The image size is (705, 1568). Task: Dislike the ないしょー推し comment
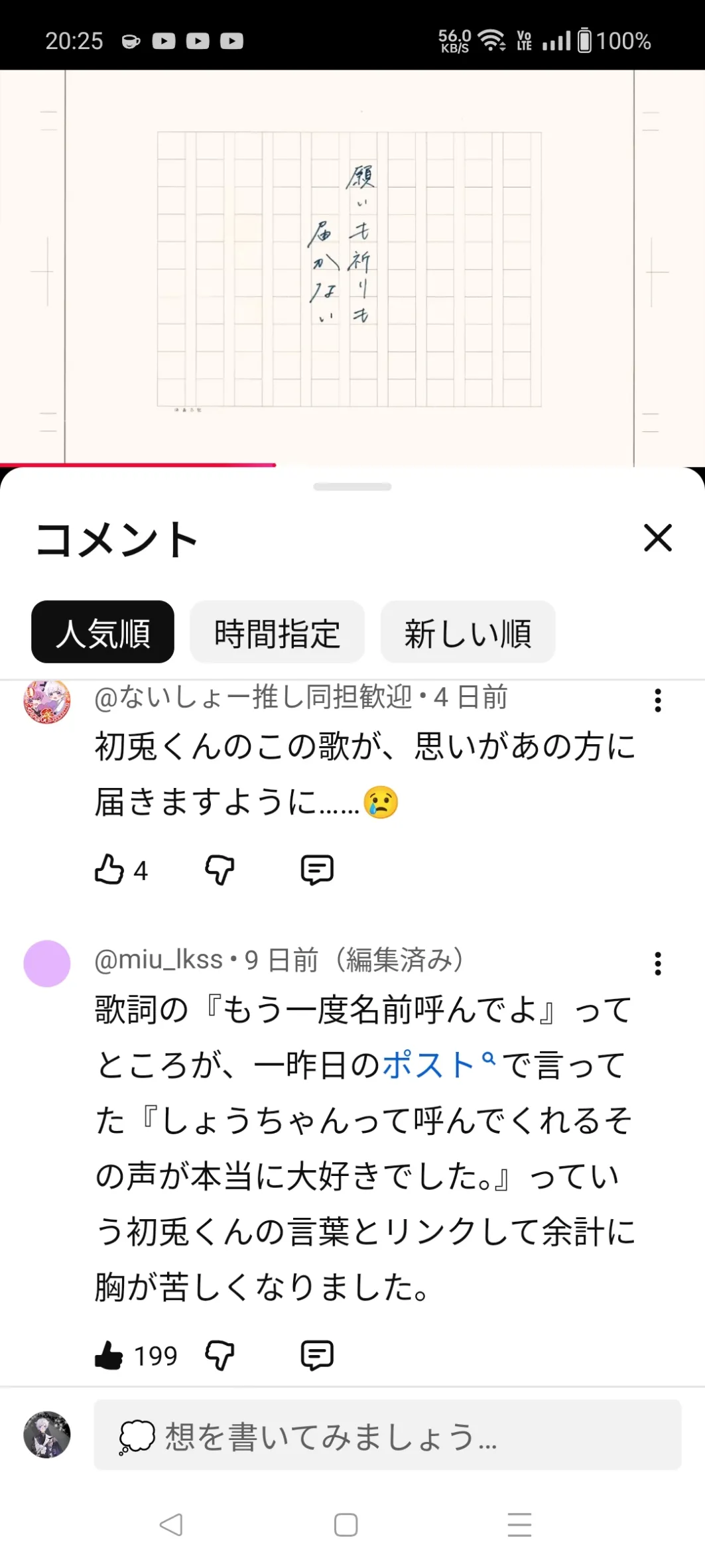(220, 870)
